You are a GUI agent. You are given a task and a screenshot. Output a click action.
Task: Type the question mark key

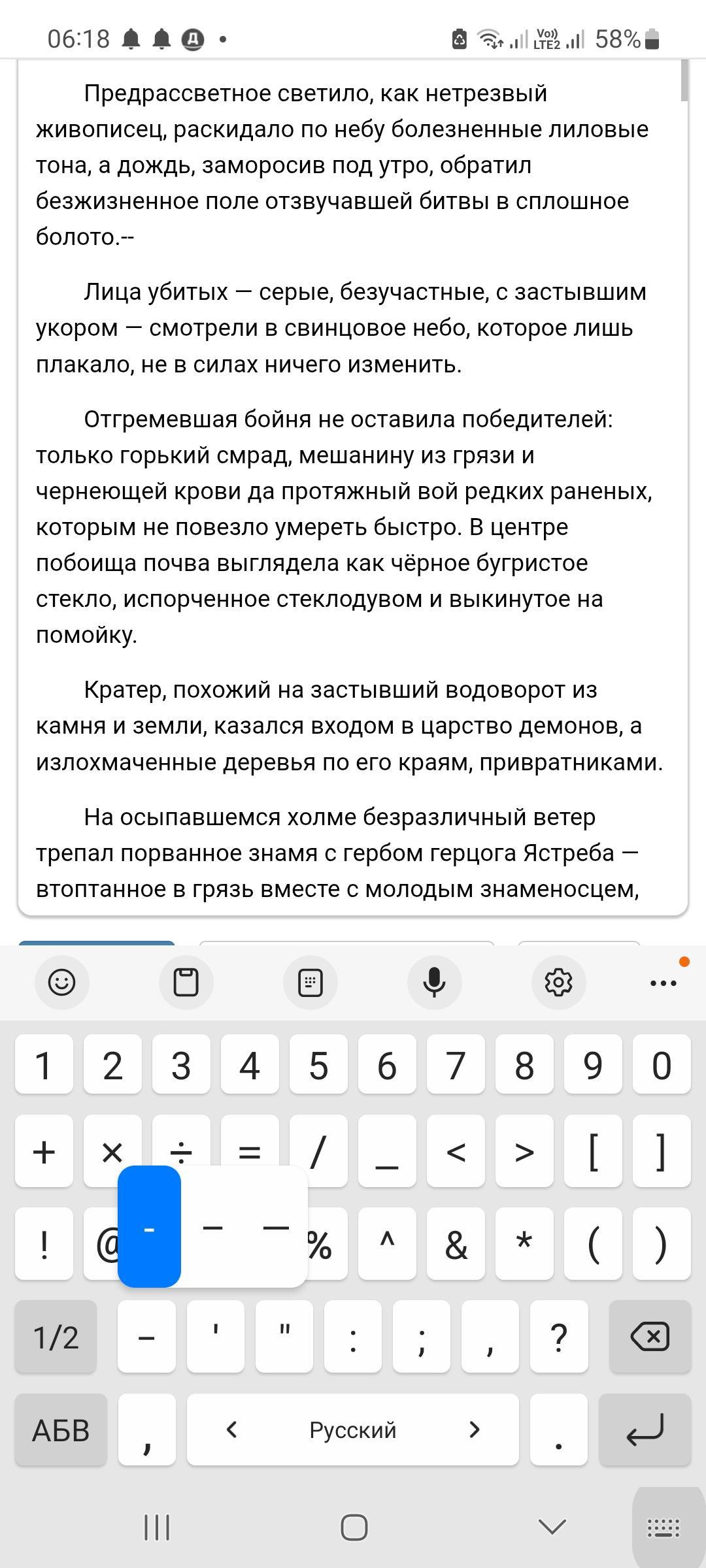(558, 1336)
